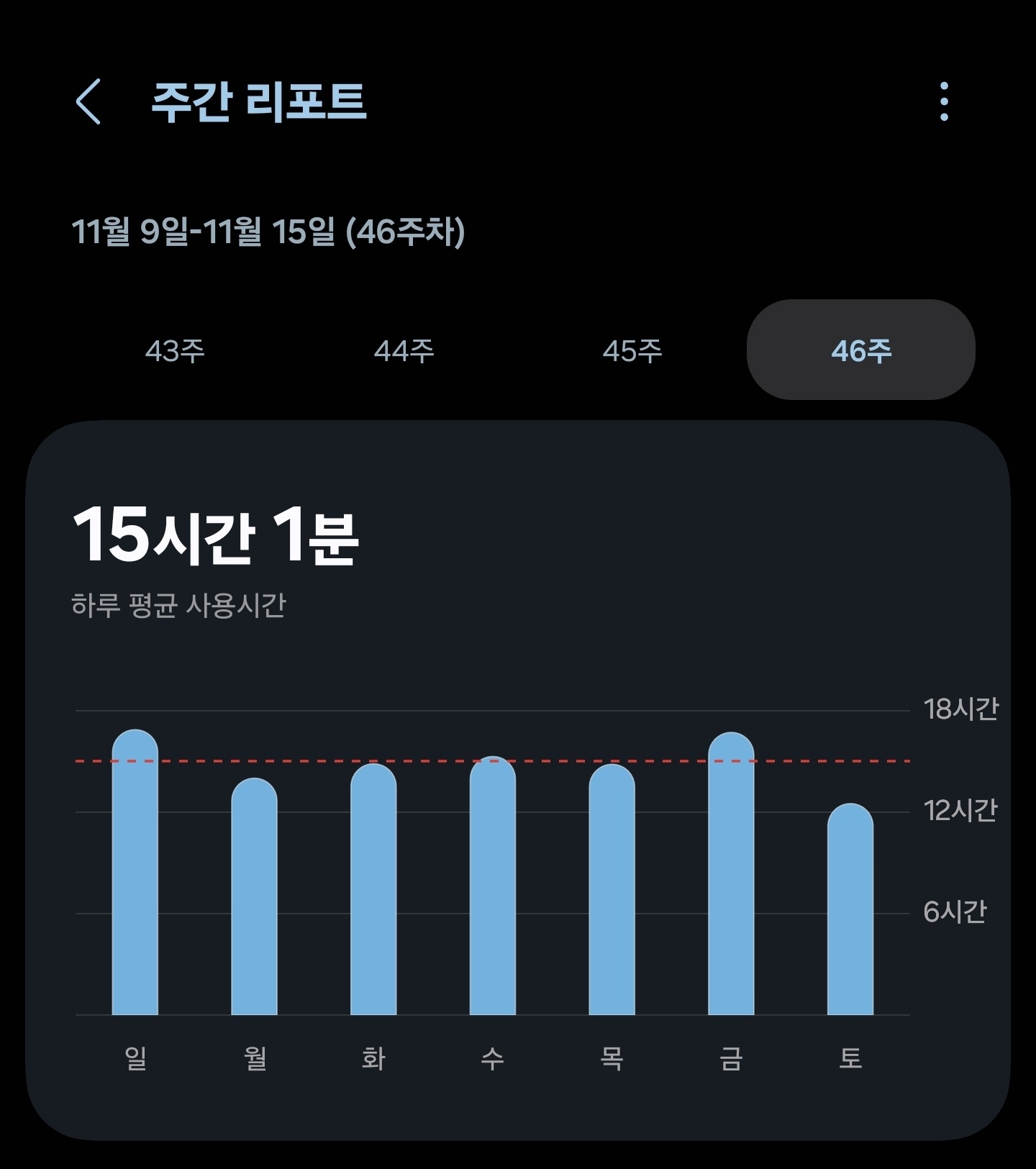Tap the 화 (Tuesday) usage bar
Screen dimensions: 1036x1169
(373, 891)
